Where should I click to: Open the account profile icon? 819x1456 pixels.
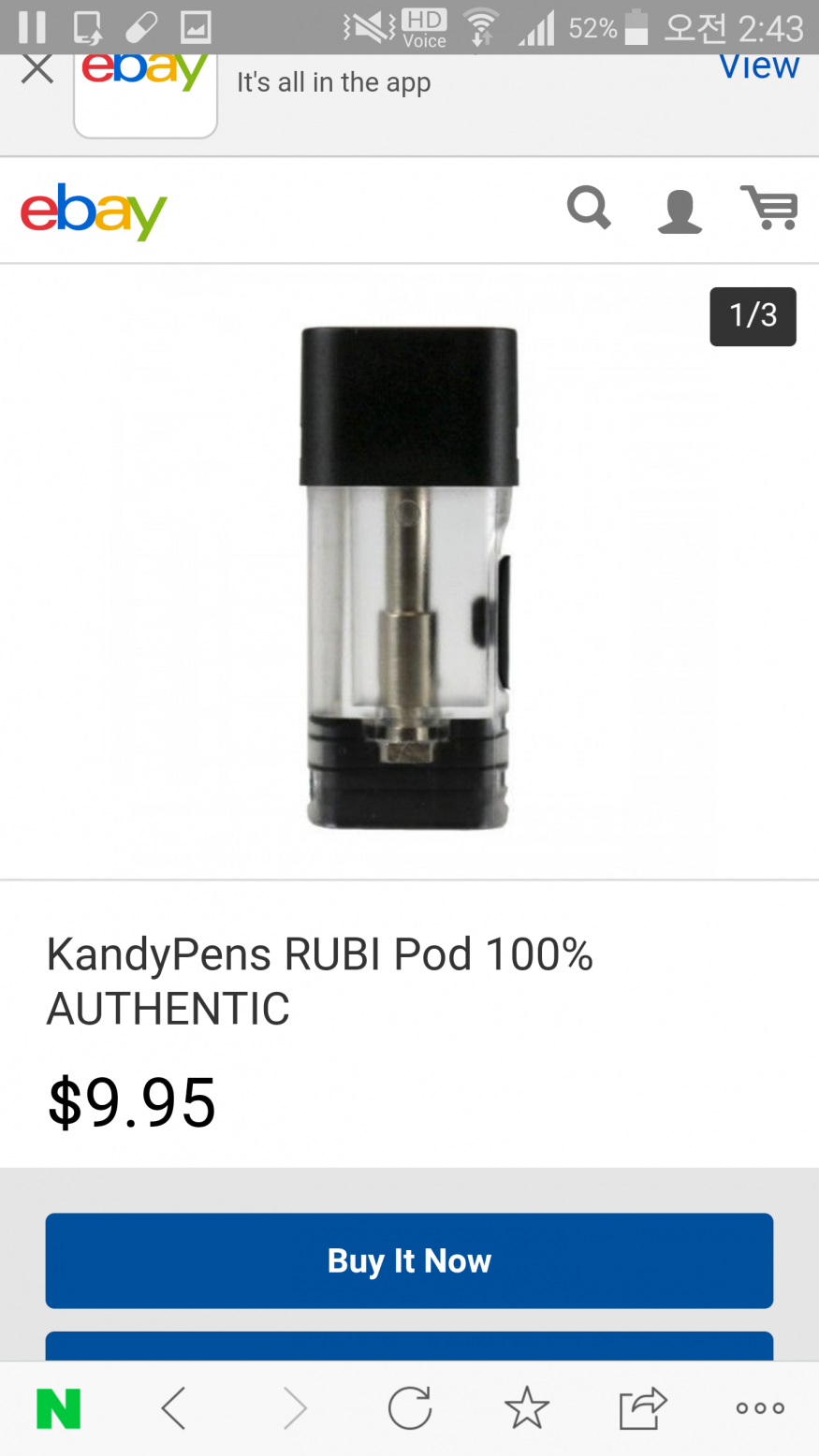[680, 210]
